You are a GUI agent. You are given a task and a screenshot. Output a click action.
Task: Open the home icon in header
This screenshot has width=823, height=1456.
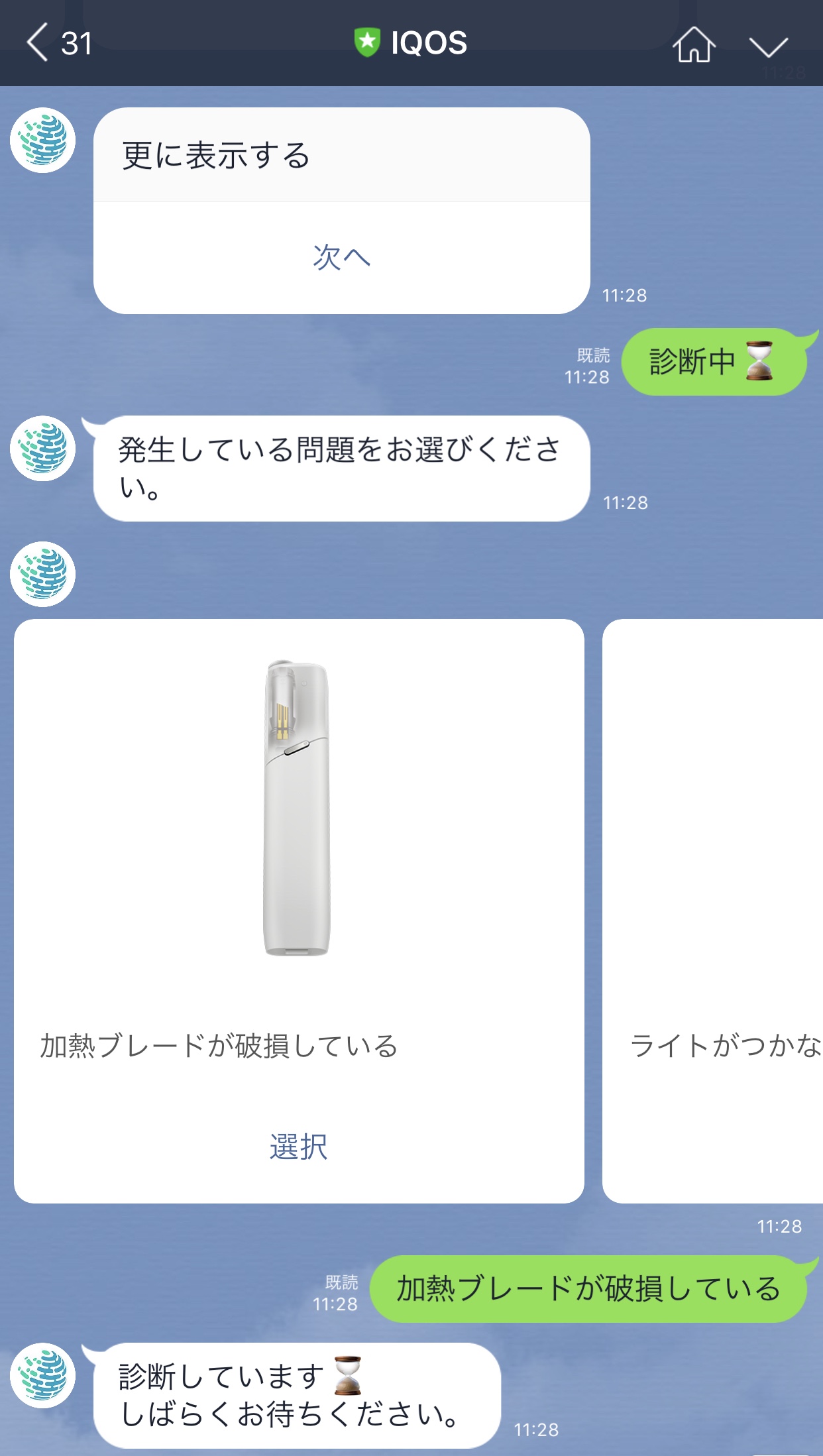pos(694,44)
